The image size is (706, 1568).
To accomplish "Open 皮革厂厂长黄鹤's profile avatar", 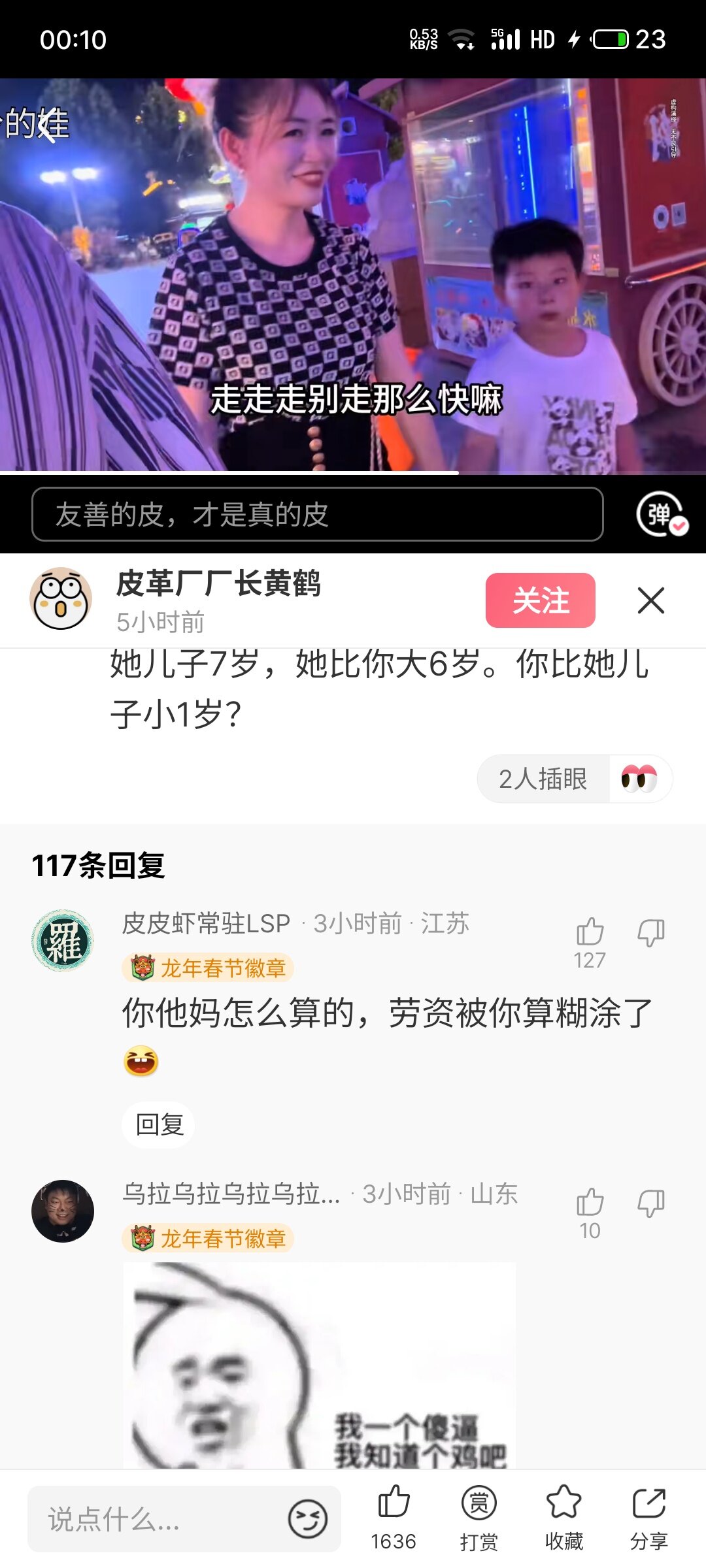I will [x=61, y=599].
